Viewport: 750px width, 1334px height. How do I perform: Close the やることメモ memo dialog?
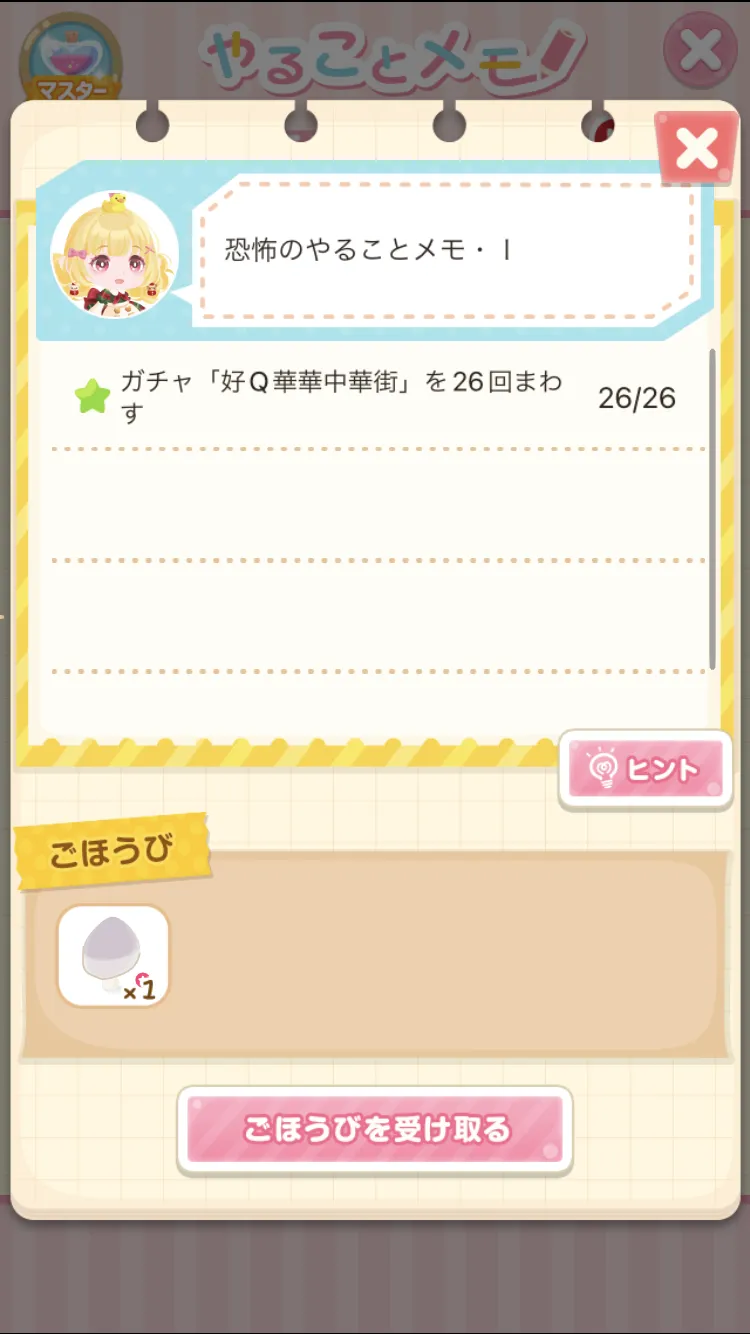[x=697, y=149]
